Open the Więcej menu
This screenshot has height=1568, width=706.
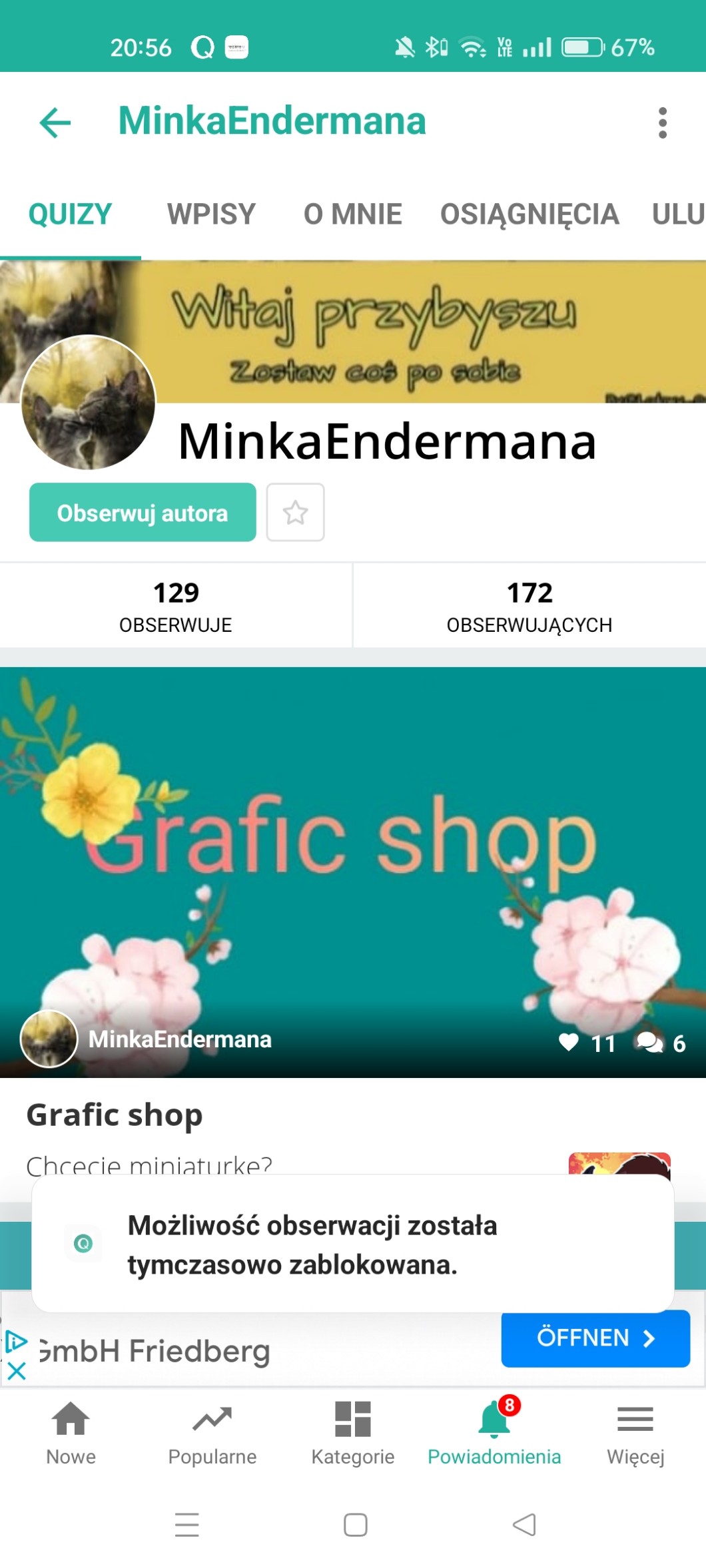click(x=635, y=1432)
